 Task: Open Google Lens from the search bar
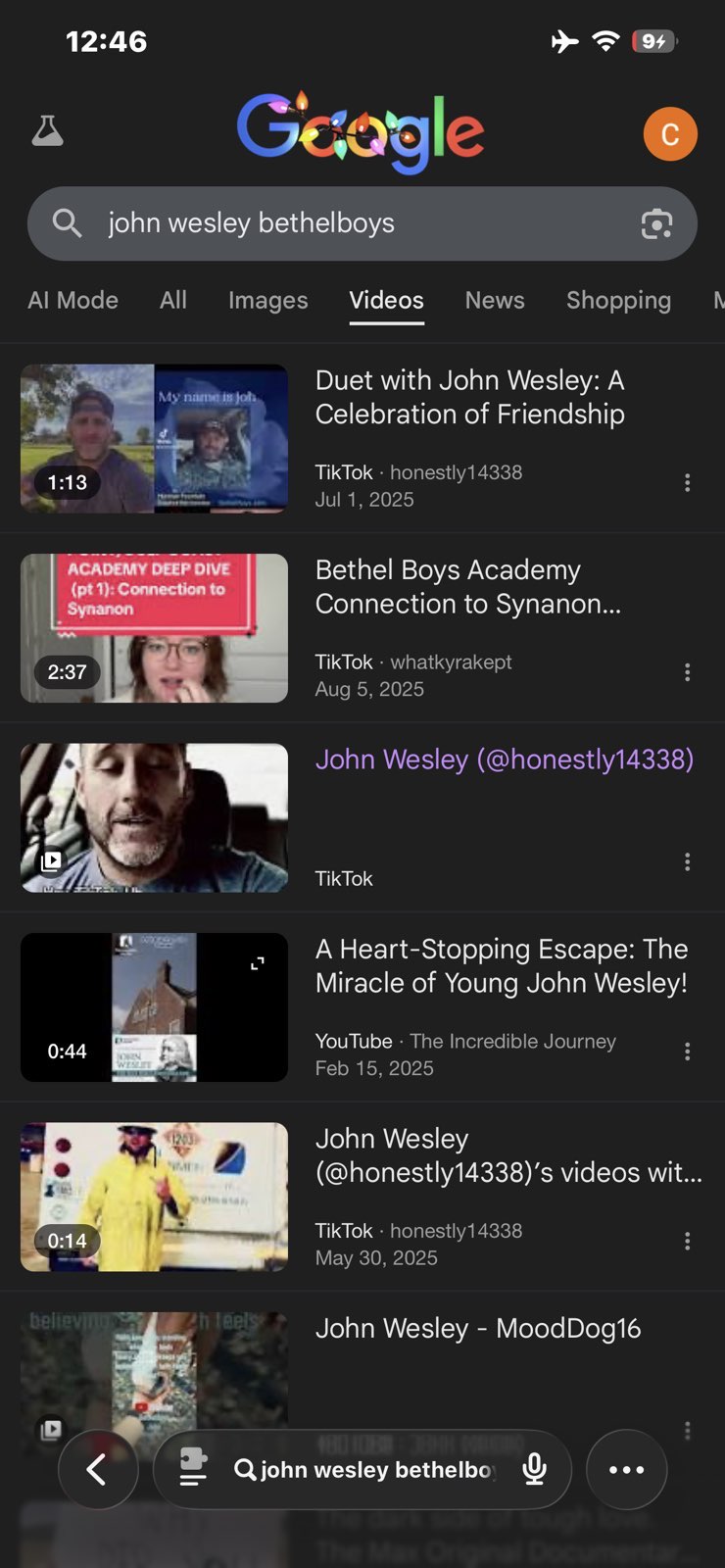pos(656,223)
